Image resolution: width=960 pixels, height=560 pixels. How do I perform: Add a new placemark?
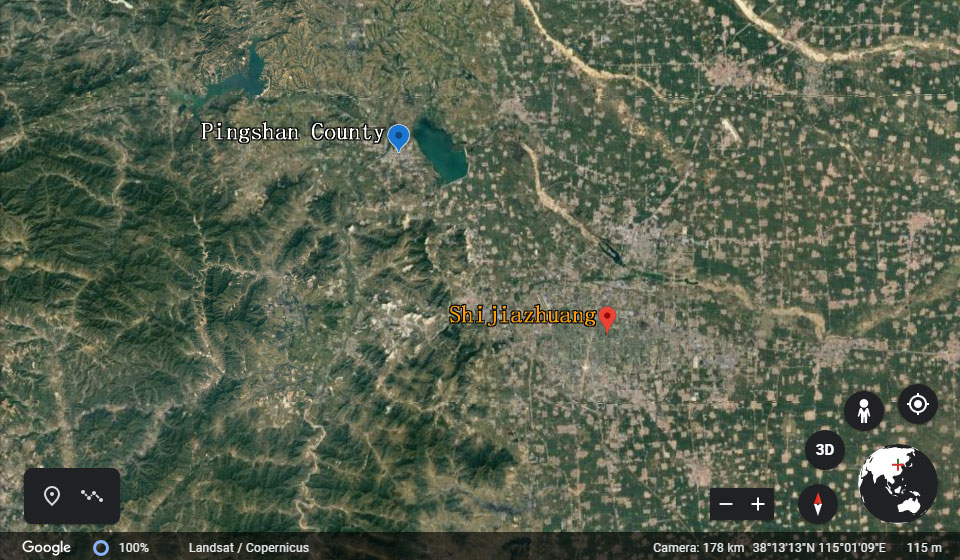(52, 496)
